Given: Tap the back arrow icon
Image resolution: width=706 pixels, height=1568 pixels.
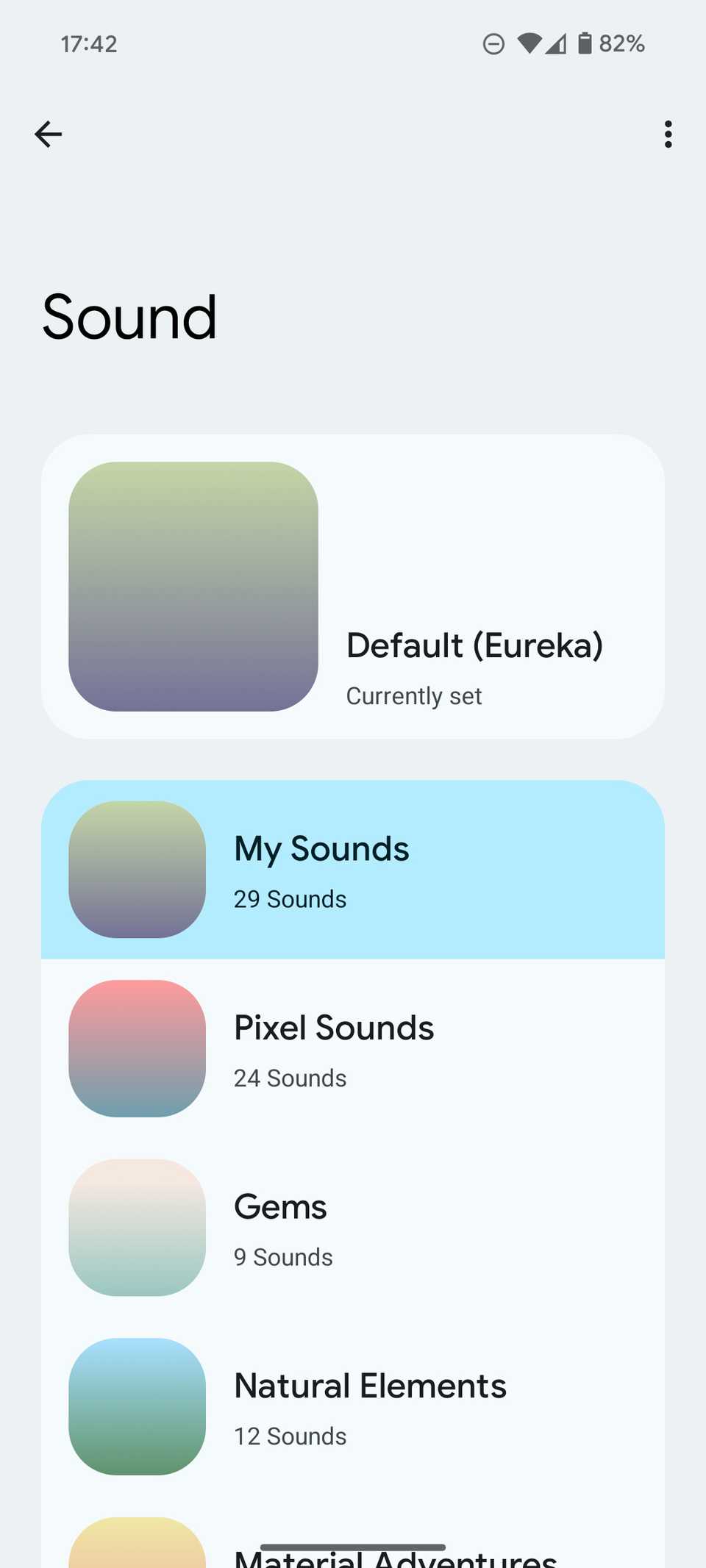Looking at the screenshot, I should [x=47, y=134].
